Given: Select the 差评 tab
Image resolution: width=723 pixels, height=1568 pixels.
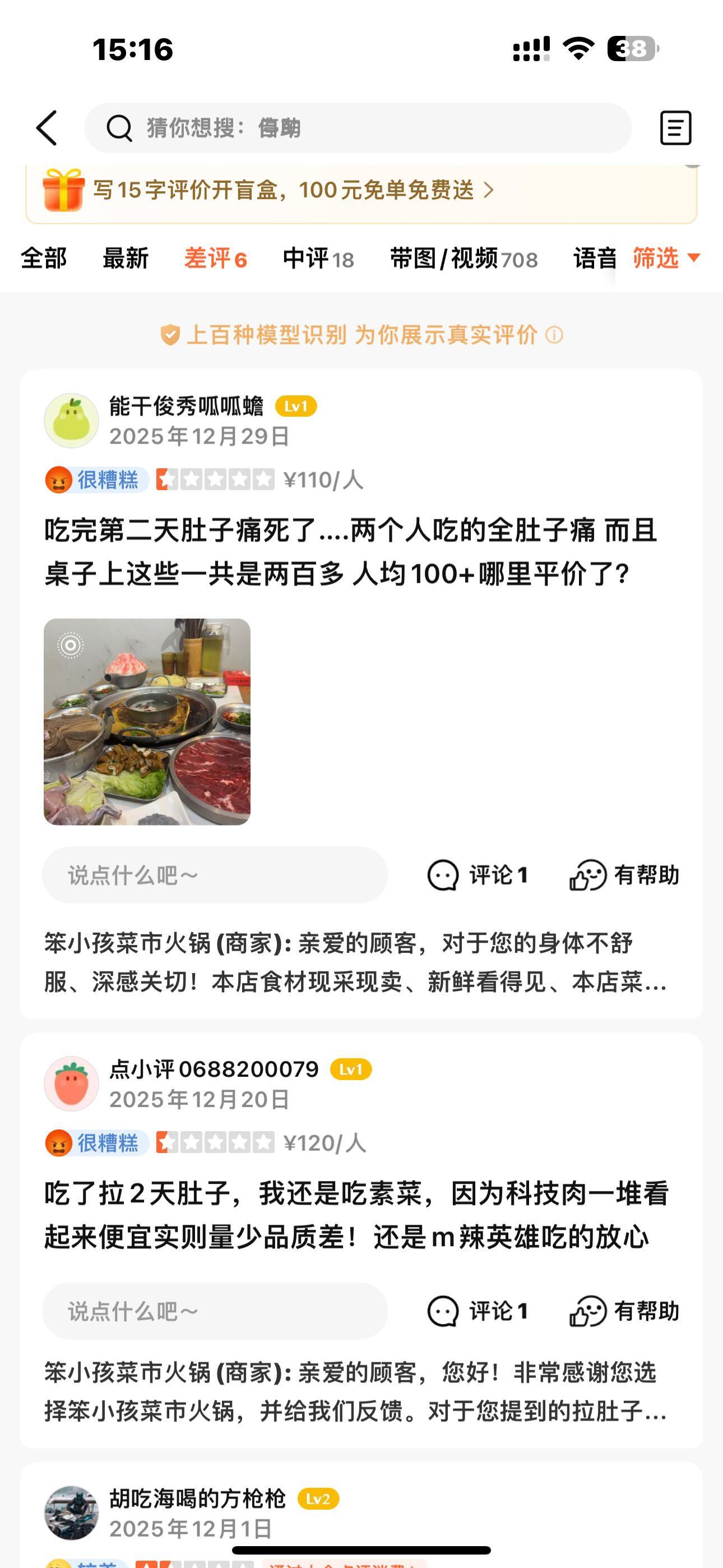Looking at the screenshot, I should tap(215, 258).
